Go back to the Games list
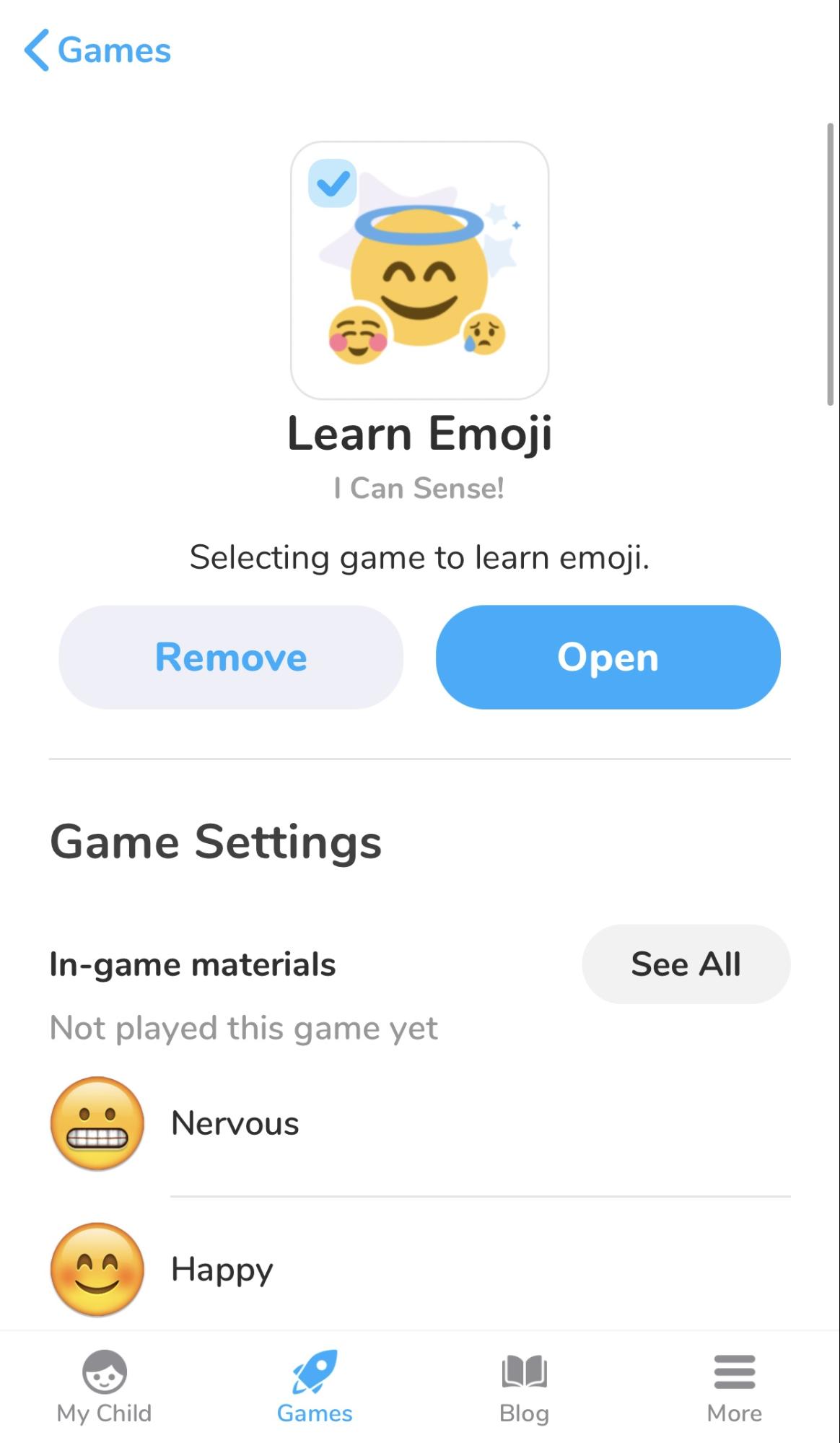The width and height of the screenshot is (840, 1443). 97,51
